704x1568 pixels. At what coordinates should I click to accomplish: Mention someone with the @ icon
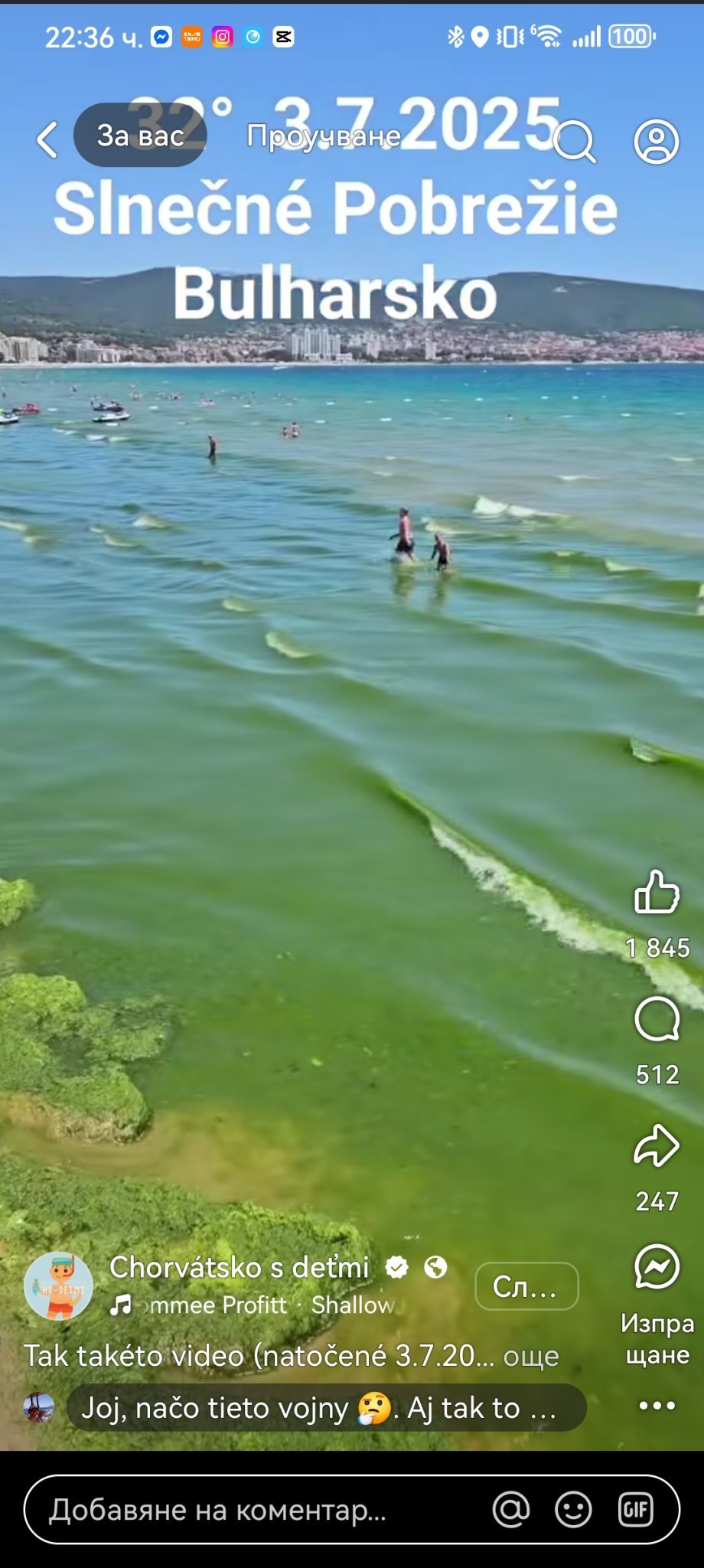[511, 1510]
